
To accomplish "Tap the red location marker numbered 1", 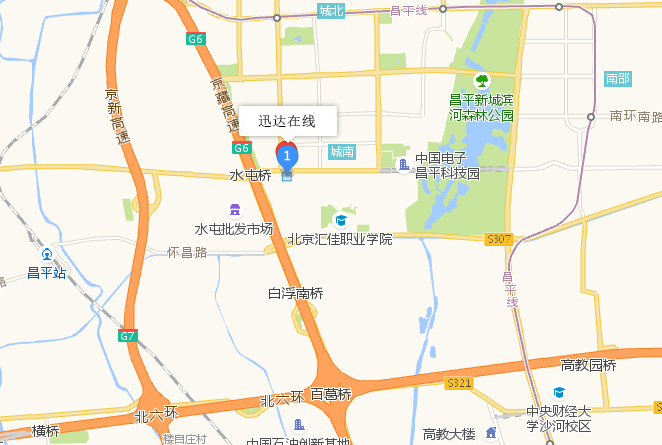I will 287,156.
